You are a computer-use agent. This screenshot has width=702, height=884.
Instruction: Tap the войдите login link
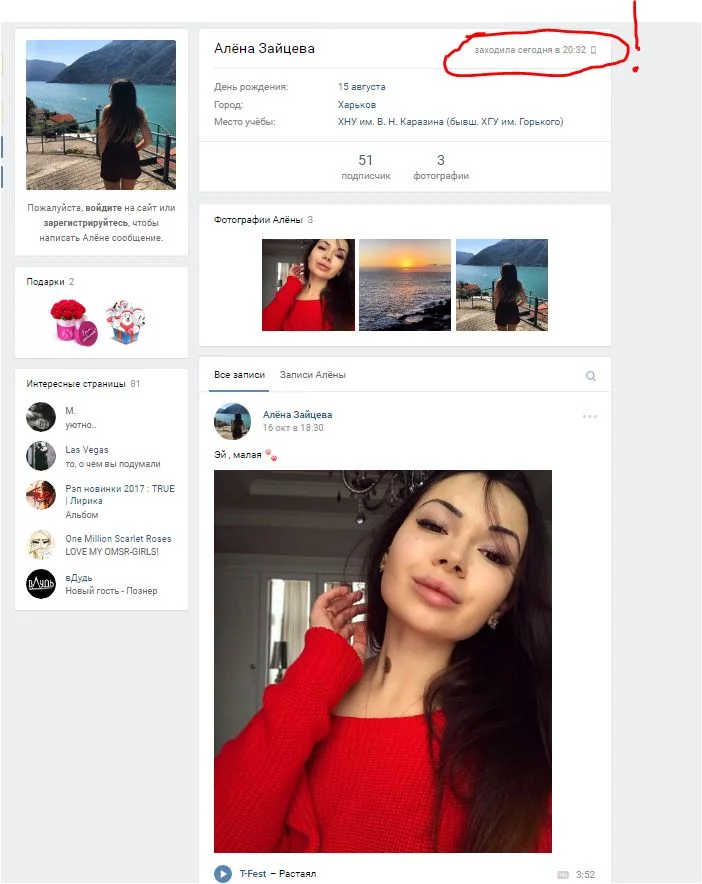tap(103, 208)
